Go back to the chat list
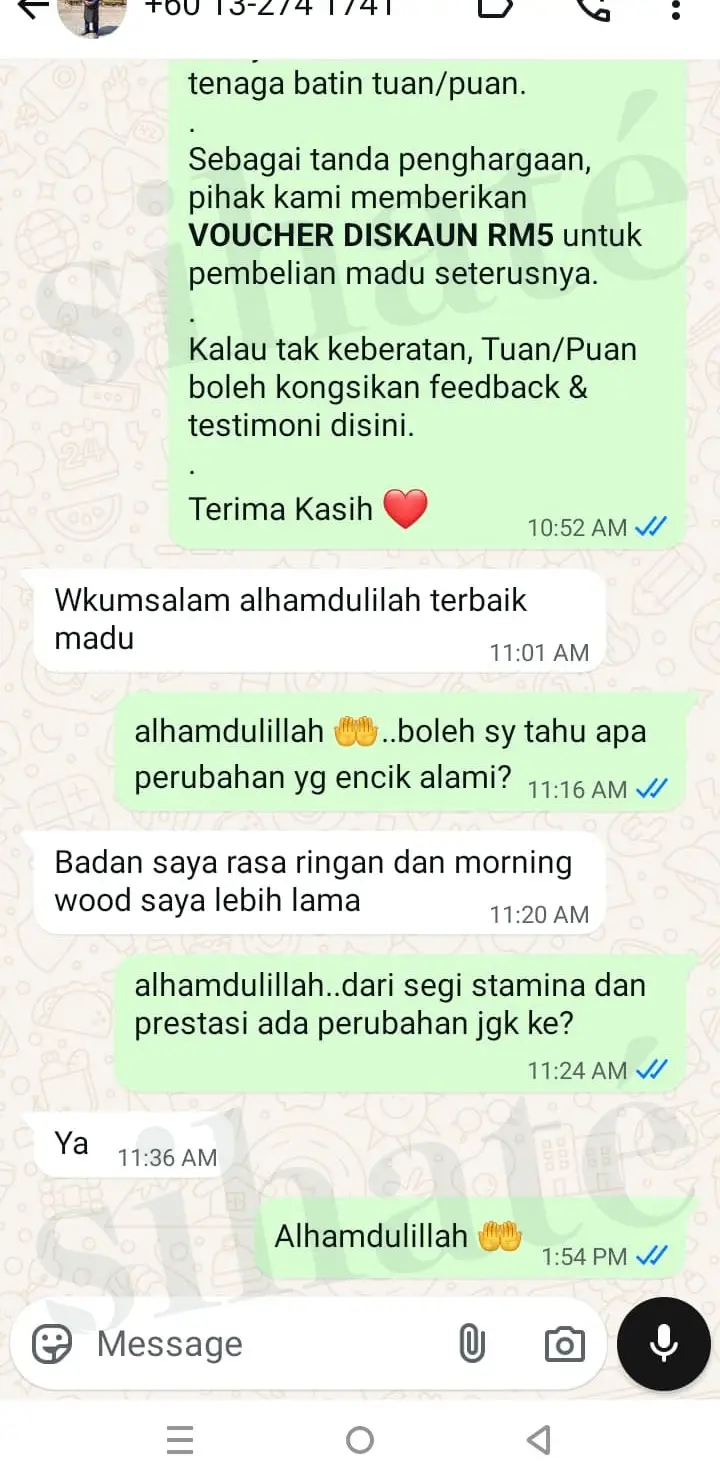 tap(30, 8)
